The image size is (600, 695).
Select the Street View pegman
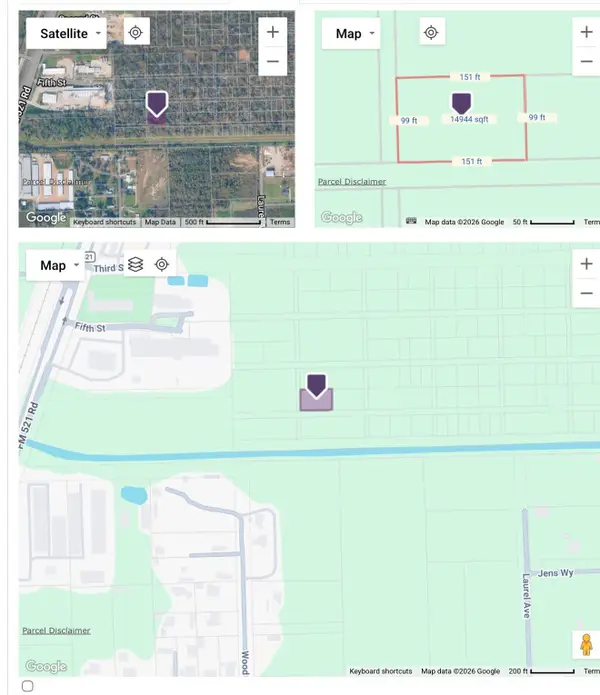tap(587, 646)
